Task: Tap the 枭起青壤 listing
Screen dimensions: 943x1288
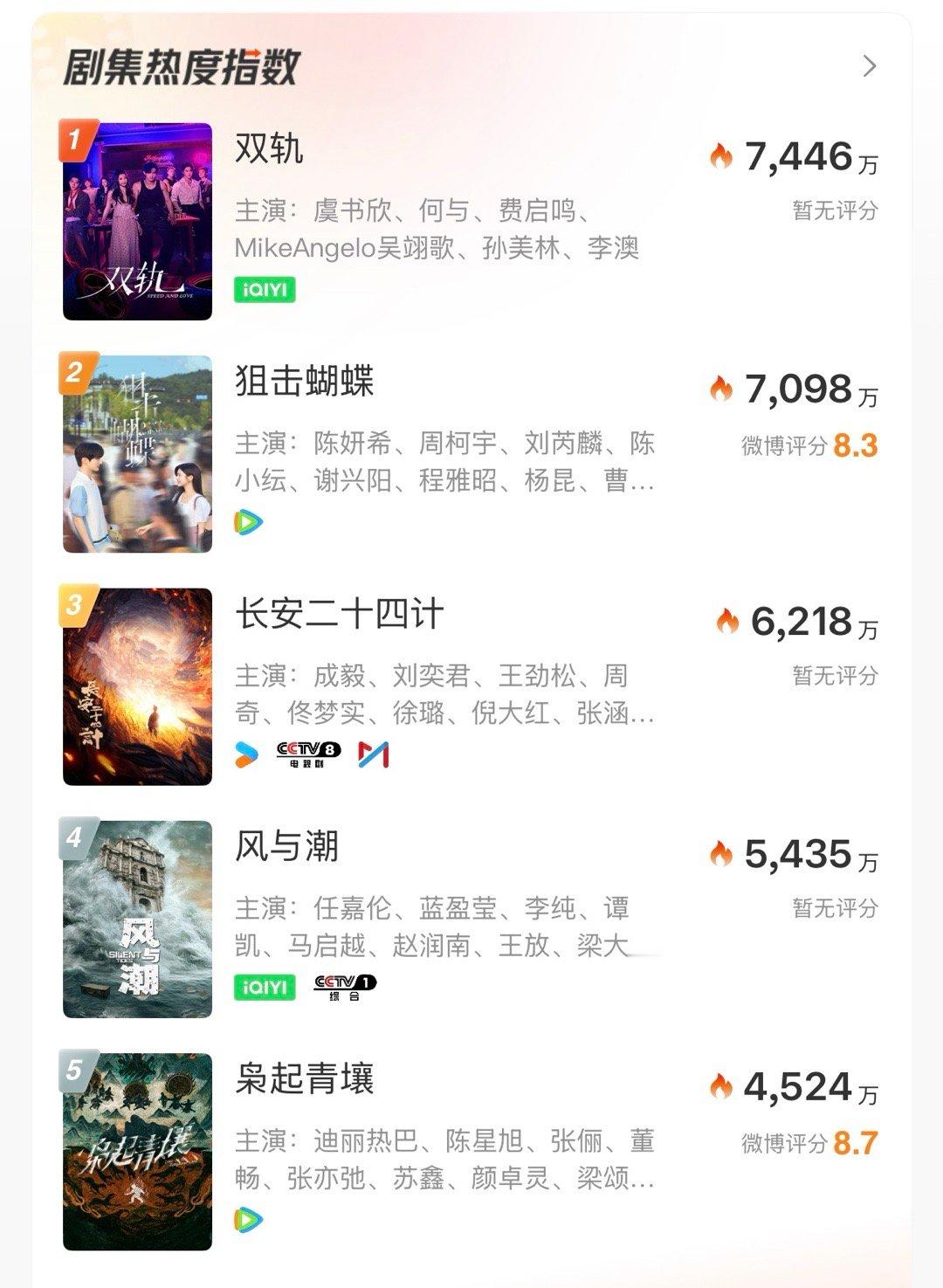Action: point(304,1079)
